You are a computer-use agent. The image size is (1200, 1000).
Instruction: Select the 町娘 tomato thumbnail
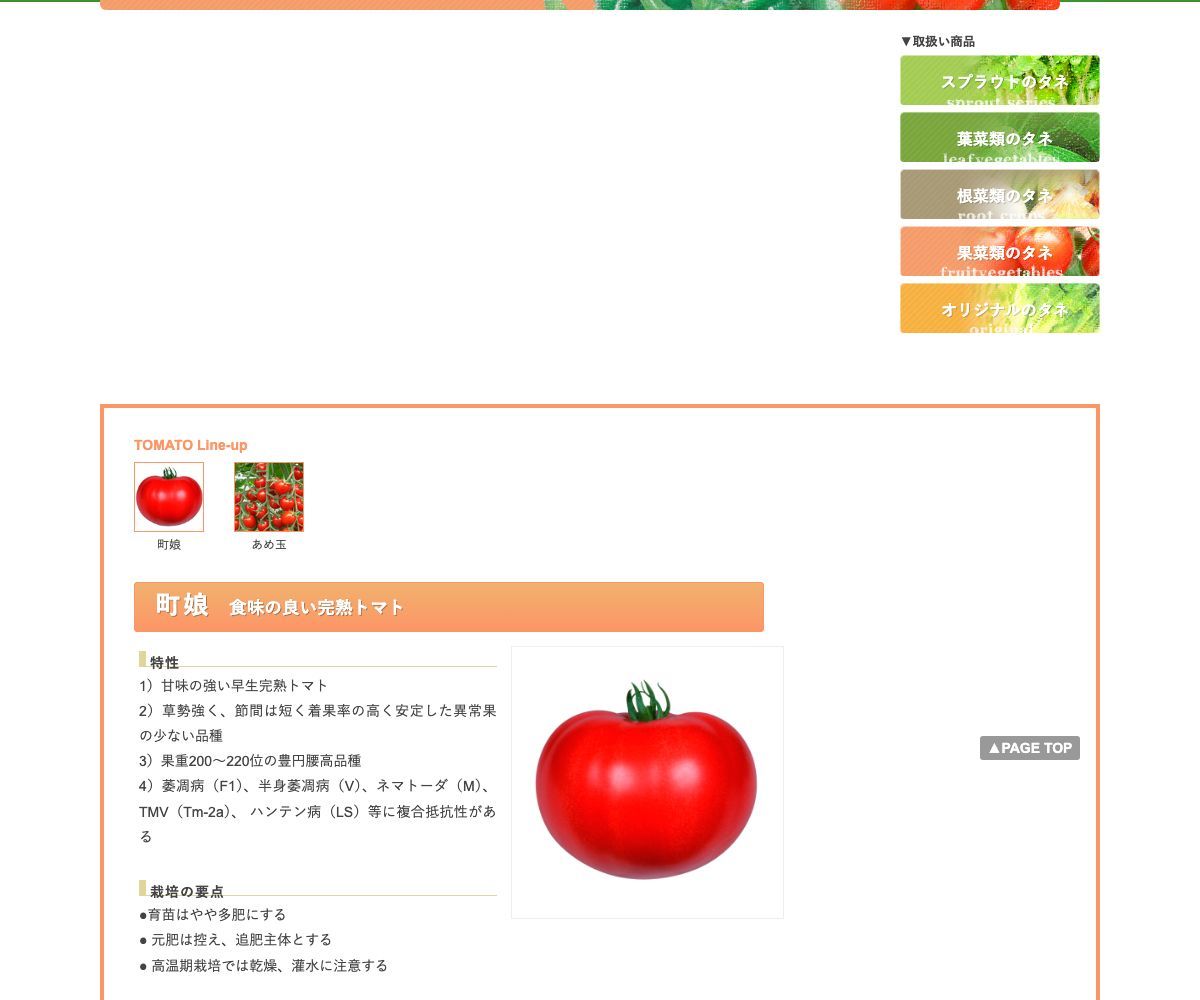click(x=169, y=497)
